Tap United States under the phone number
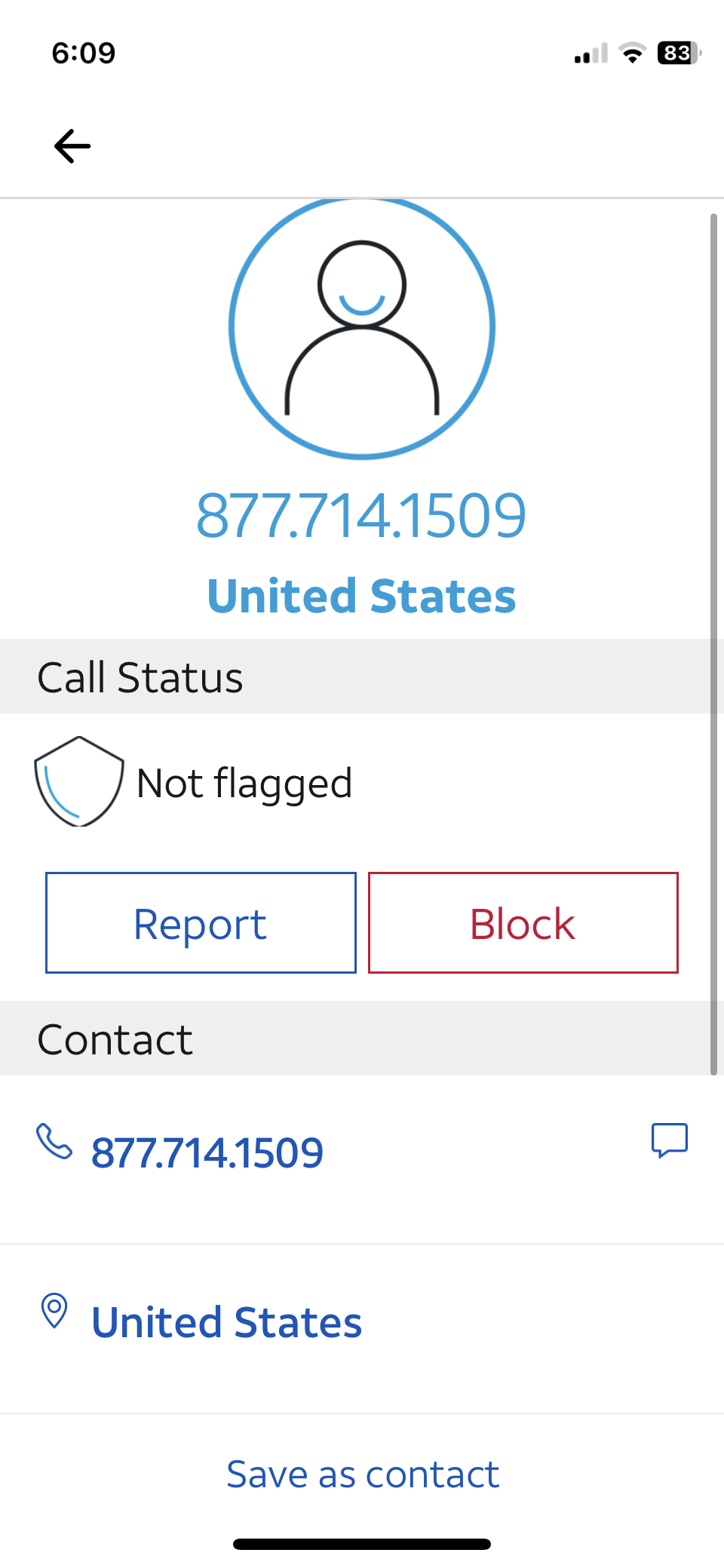 361,596
